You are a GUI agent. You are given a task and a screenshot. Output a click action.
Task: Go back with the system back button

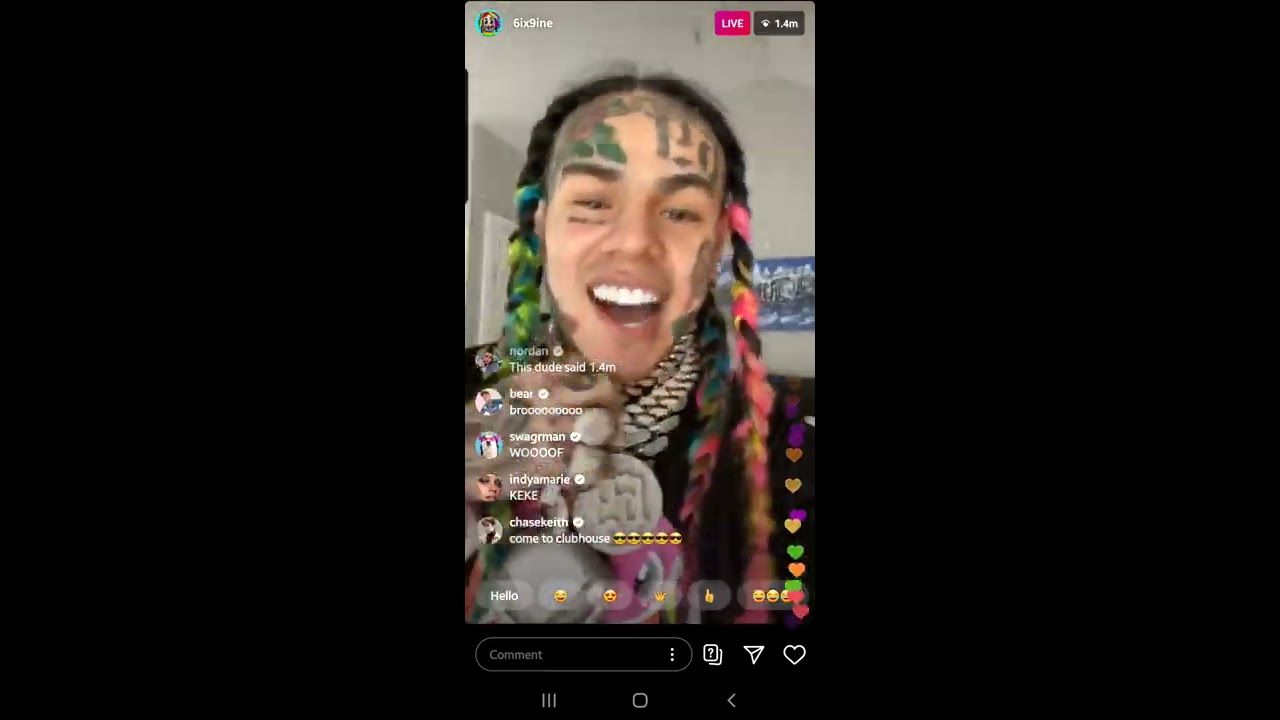coord(731,701)
